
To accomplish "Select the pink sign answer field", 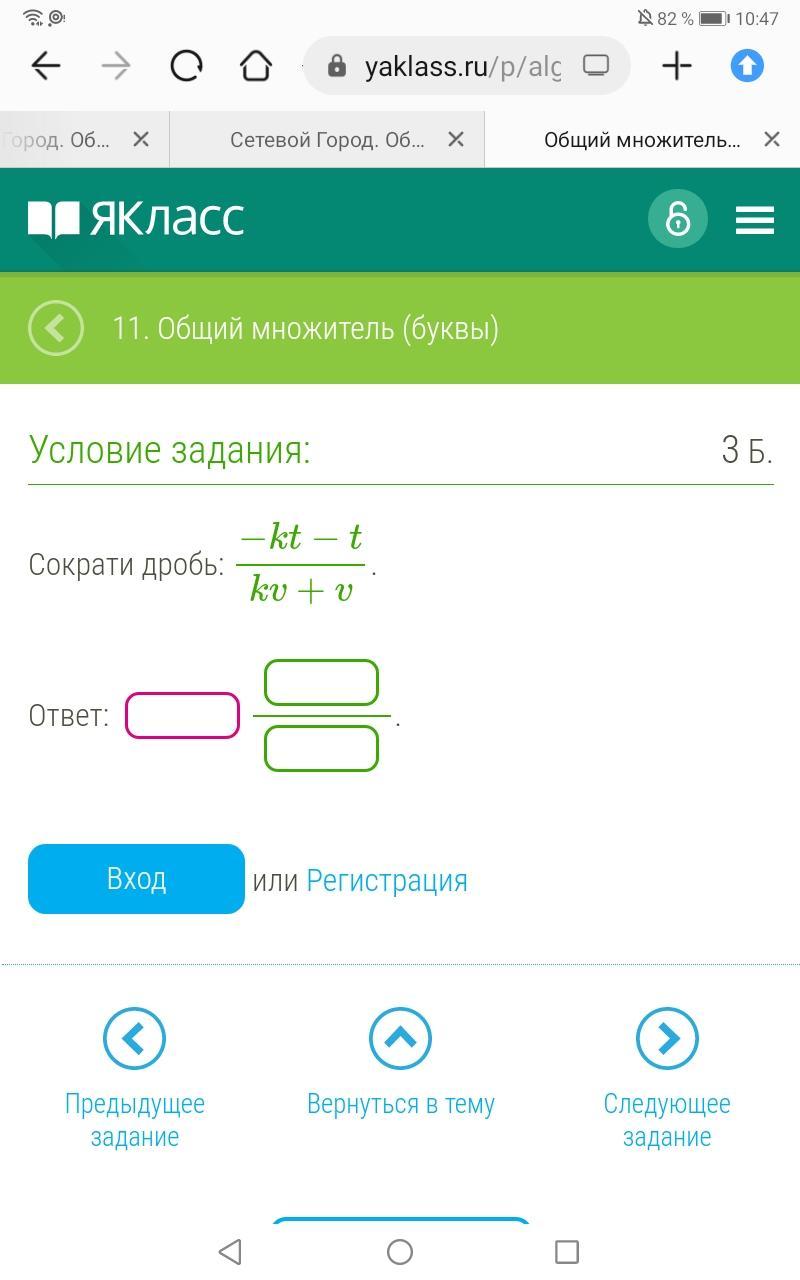I will (182, 716).
